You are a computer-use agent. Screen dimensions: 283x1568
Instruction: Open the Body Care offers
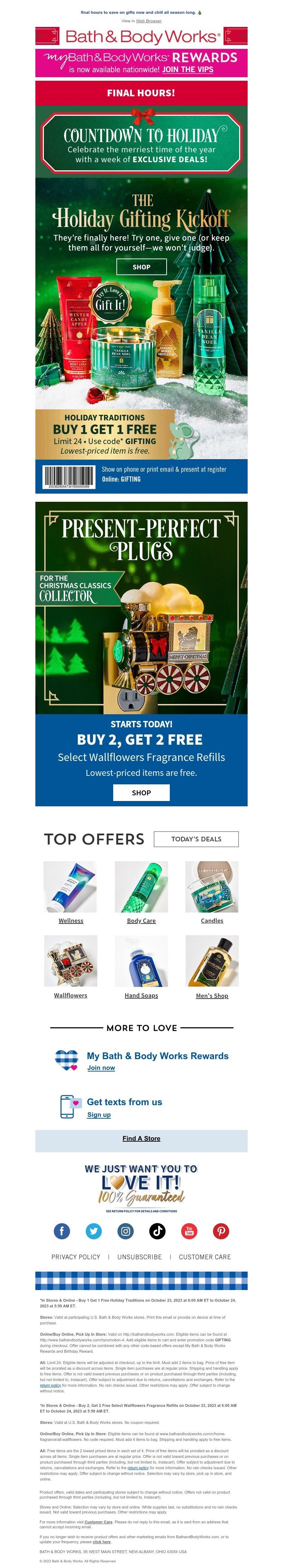(141, 920)
